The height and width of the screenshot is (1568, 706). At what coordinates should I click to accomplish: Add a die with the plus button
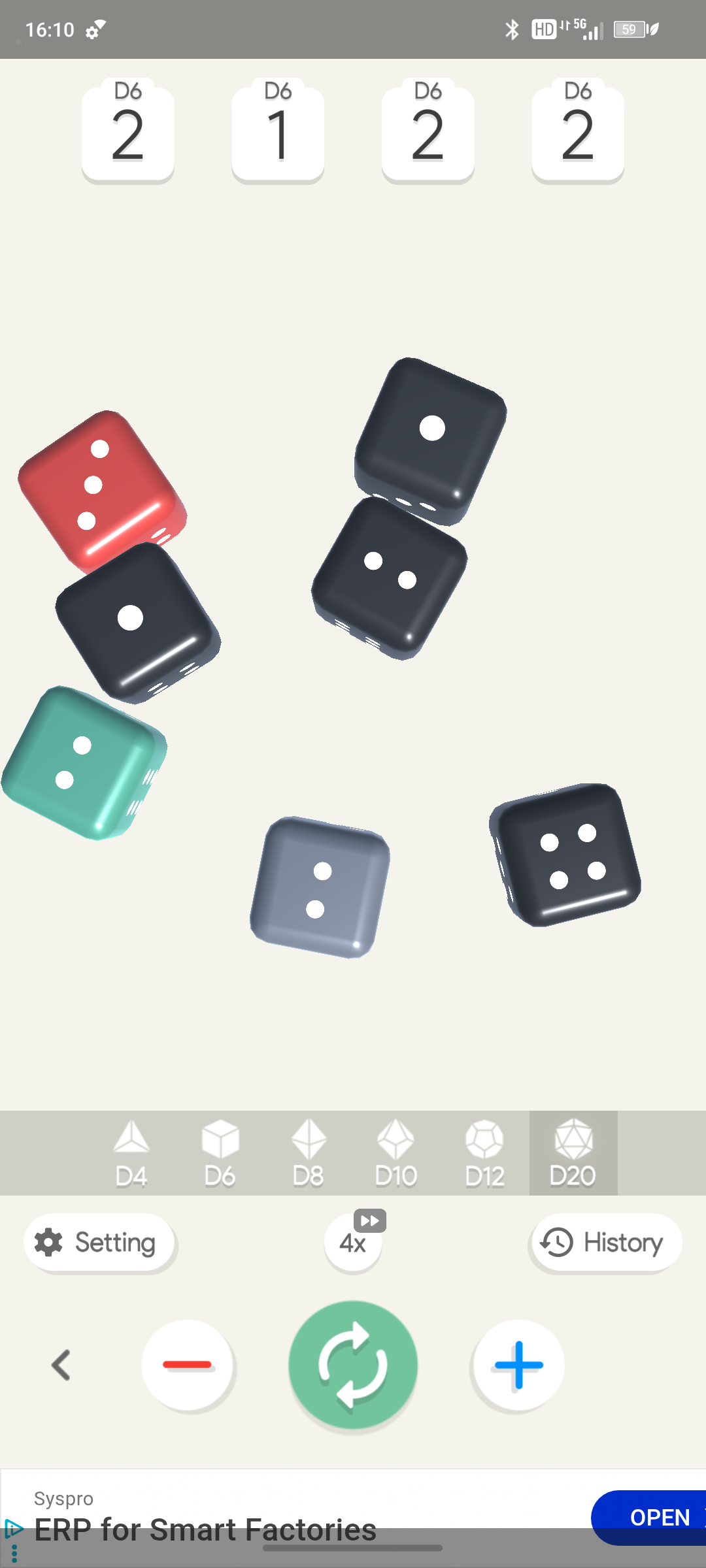518,1365
